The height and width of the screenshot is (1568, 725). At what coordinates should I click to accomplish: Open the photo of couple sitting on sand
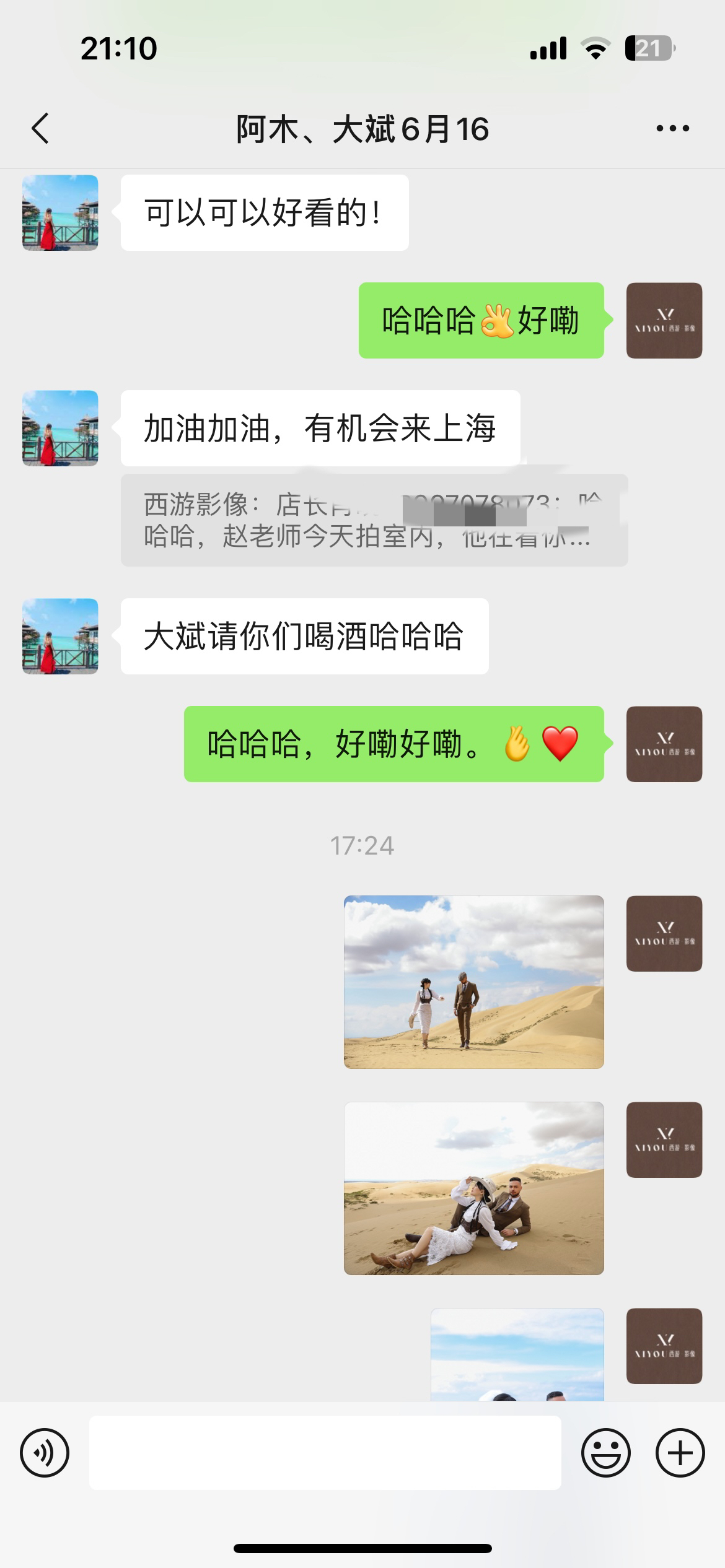pos(473,1188)
